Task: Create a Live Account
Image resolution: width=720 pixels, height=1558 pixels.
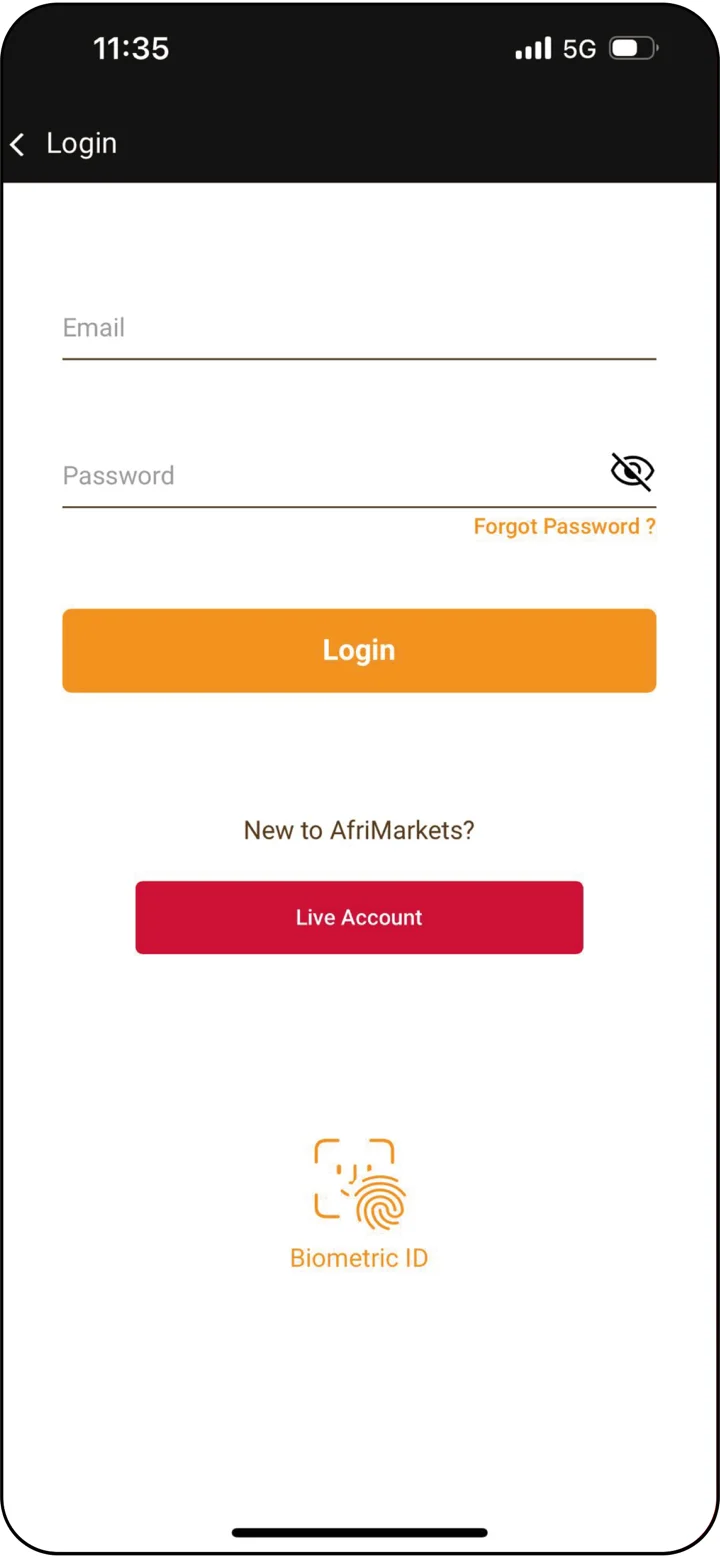Action: [359, 918]
